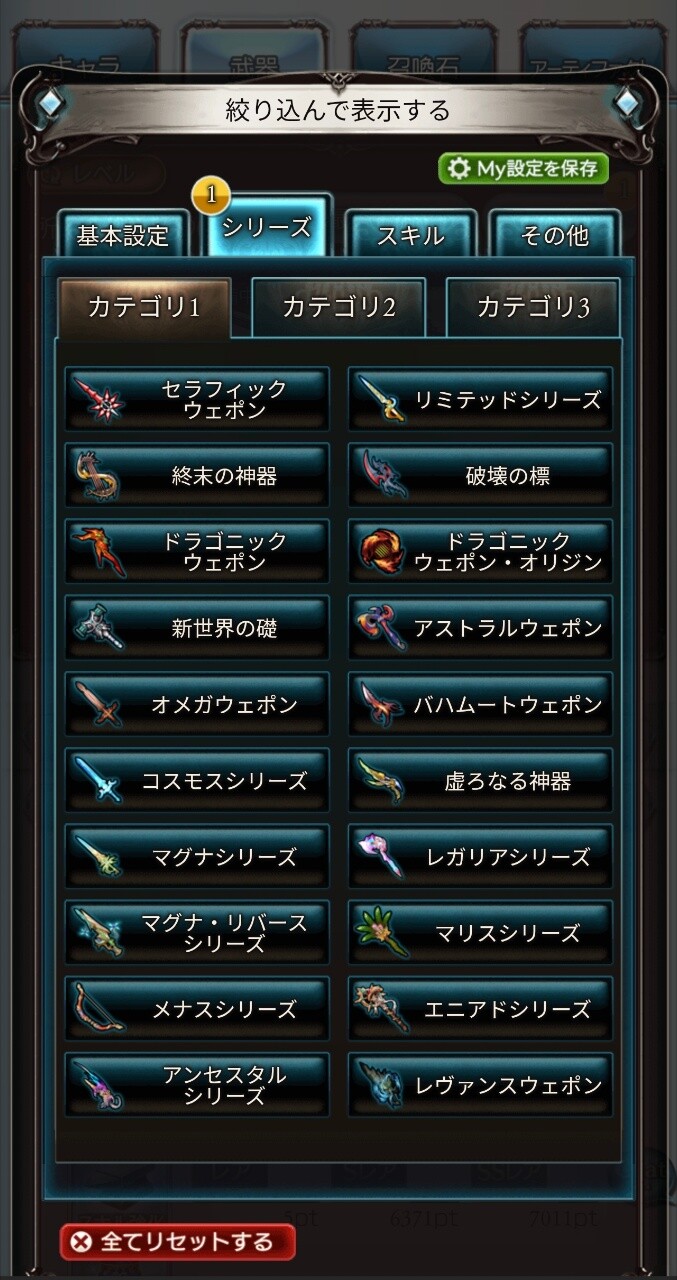677x1280 pixels.
Task: Reset all filters with 全てリセットする
Action: [177, 1241]
